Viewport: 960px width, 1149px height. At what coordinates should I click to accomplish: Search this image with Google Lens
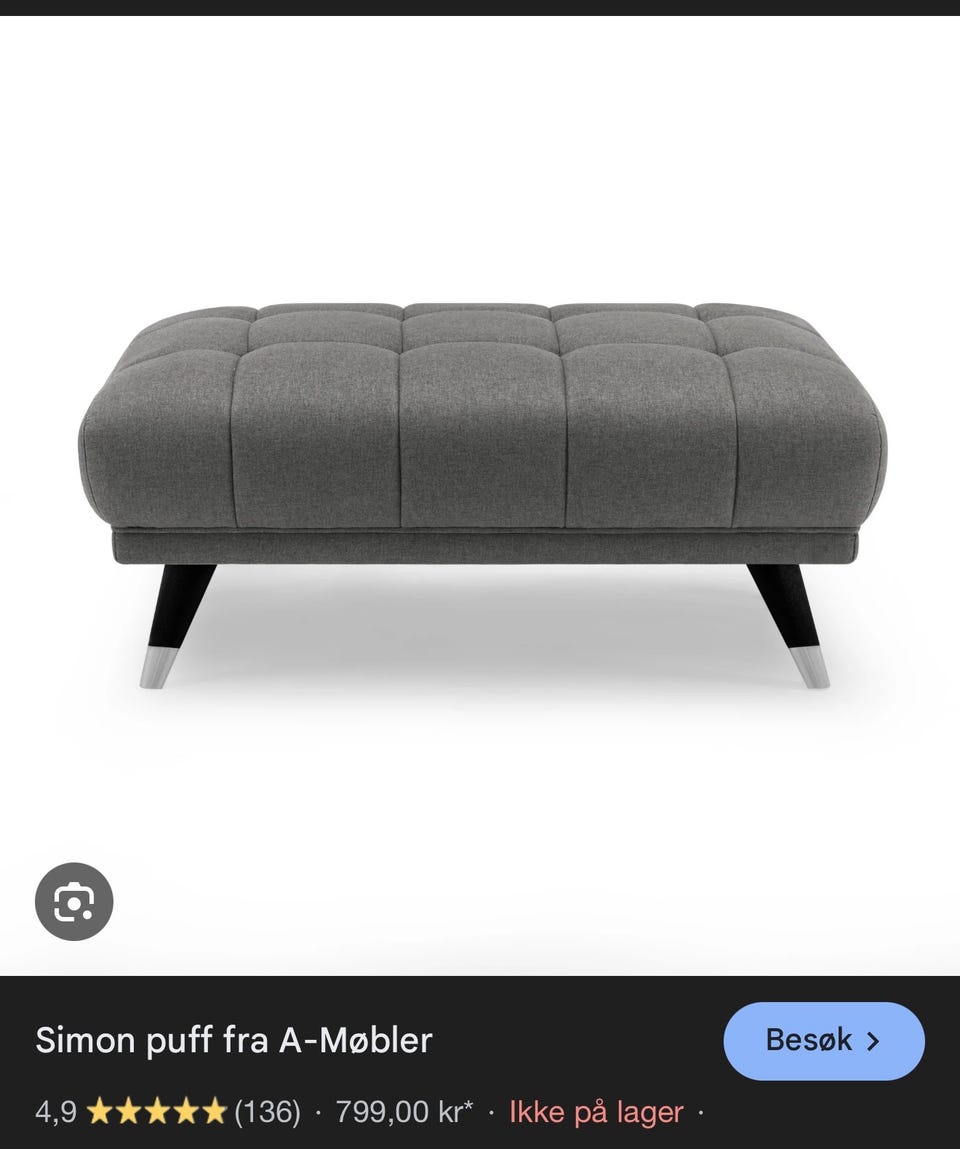[74, 902]
